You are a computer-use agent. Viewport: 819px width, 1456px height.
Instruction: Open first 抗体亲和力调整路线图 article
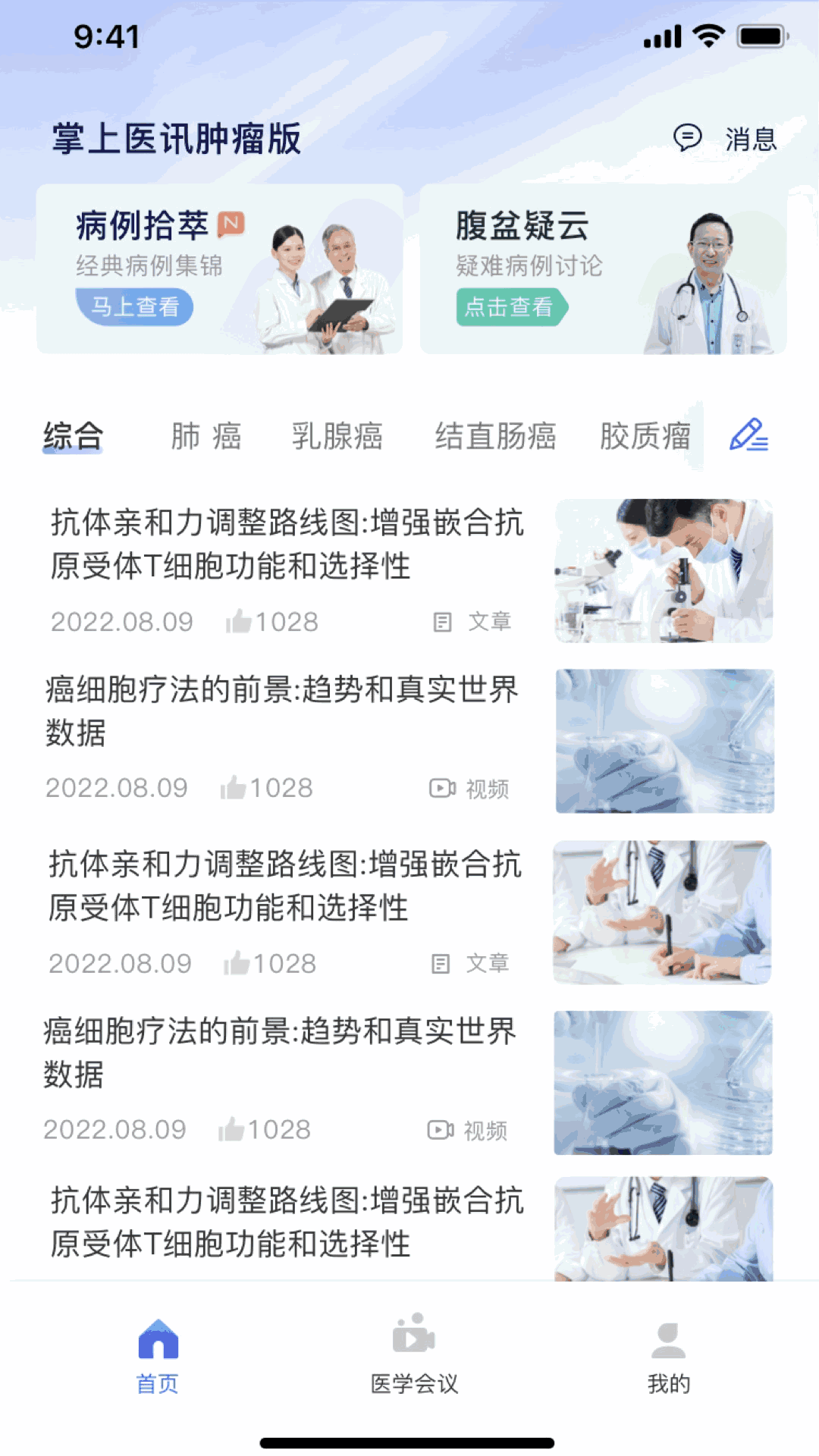click(x=287, y=544)
